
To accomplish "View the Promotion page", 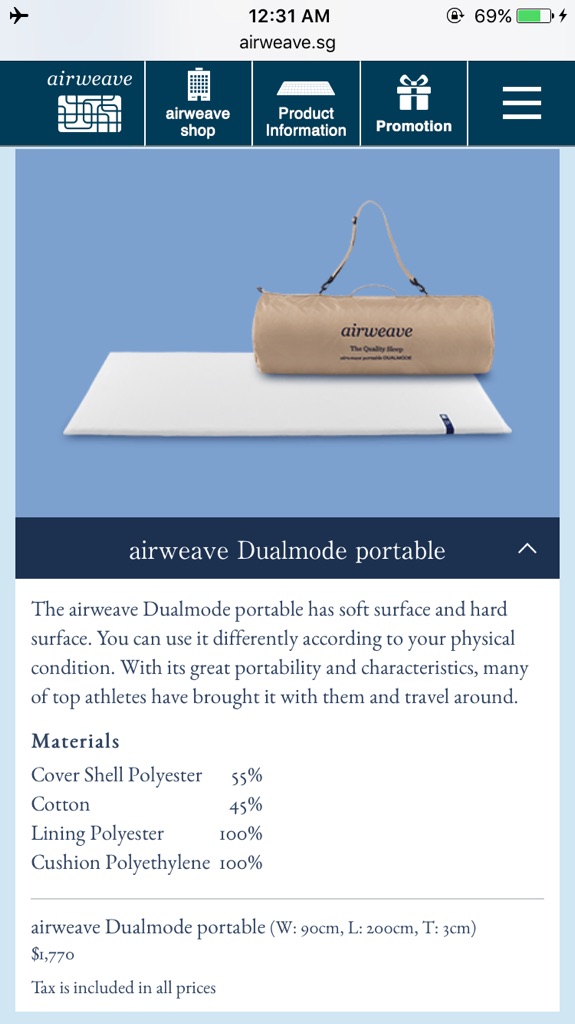I will [414, 103].
